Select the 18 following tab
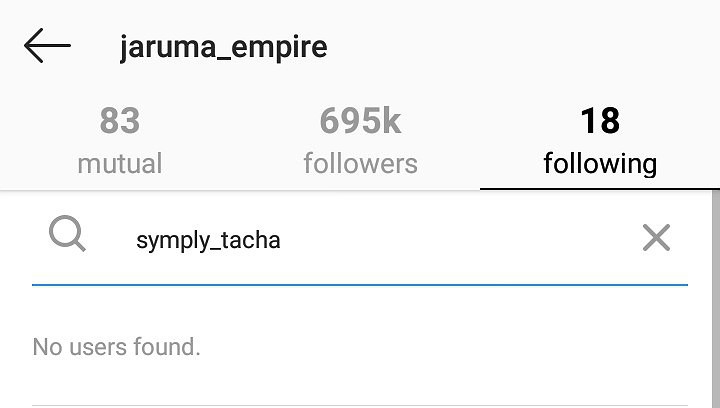Viewport: 720px width, 408px height. (600, 141)
